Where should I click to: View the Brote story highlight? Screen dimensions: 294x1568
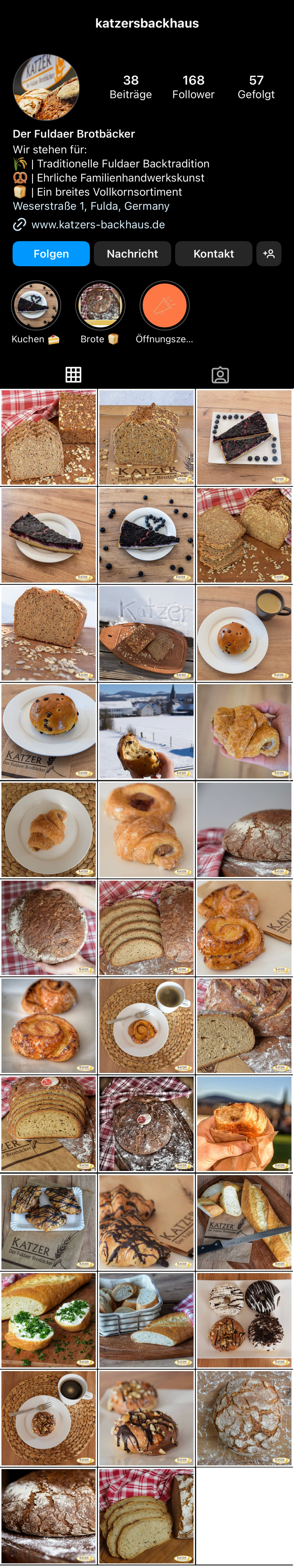click(100, 305)
